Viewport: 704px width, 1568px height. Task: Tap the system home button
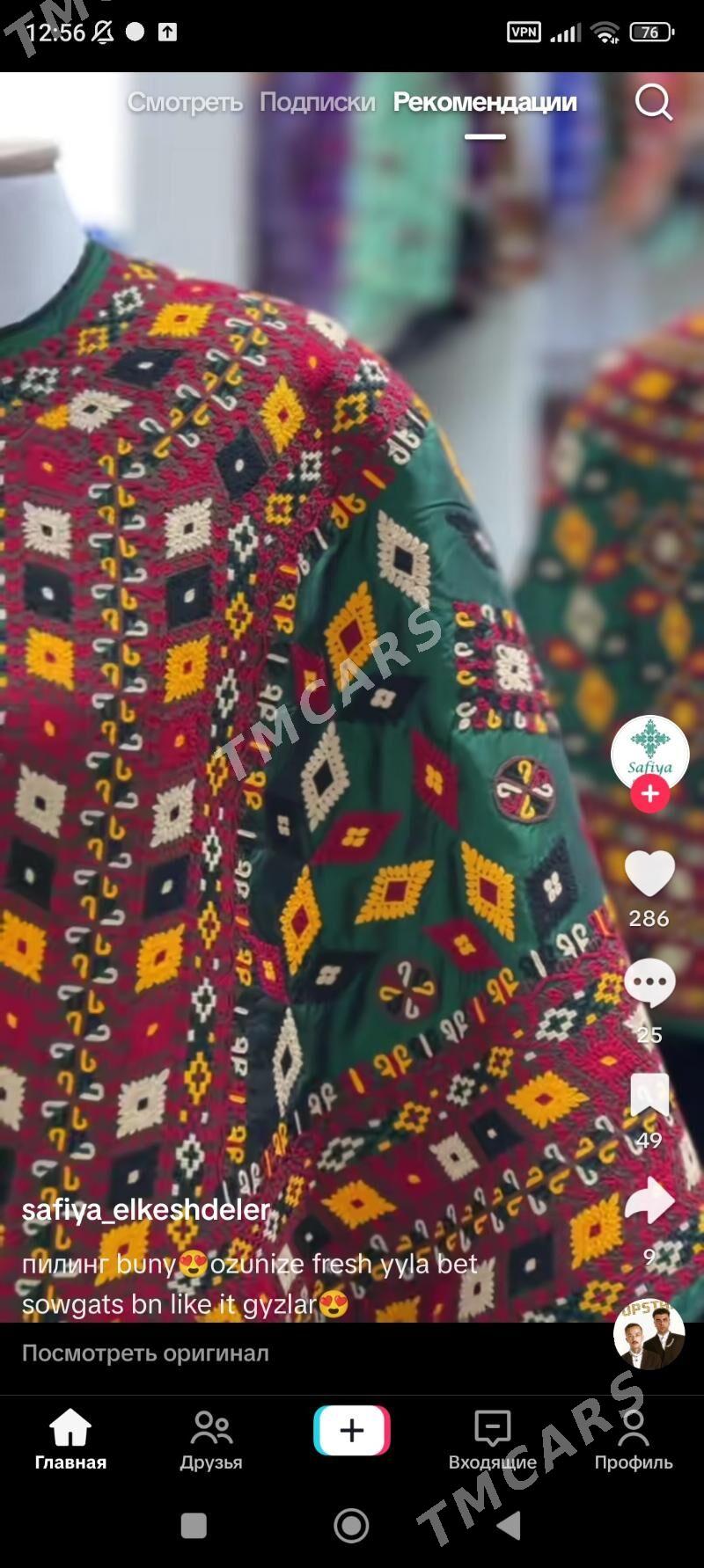[351, 1525]
